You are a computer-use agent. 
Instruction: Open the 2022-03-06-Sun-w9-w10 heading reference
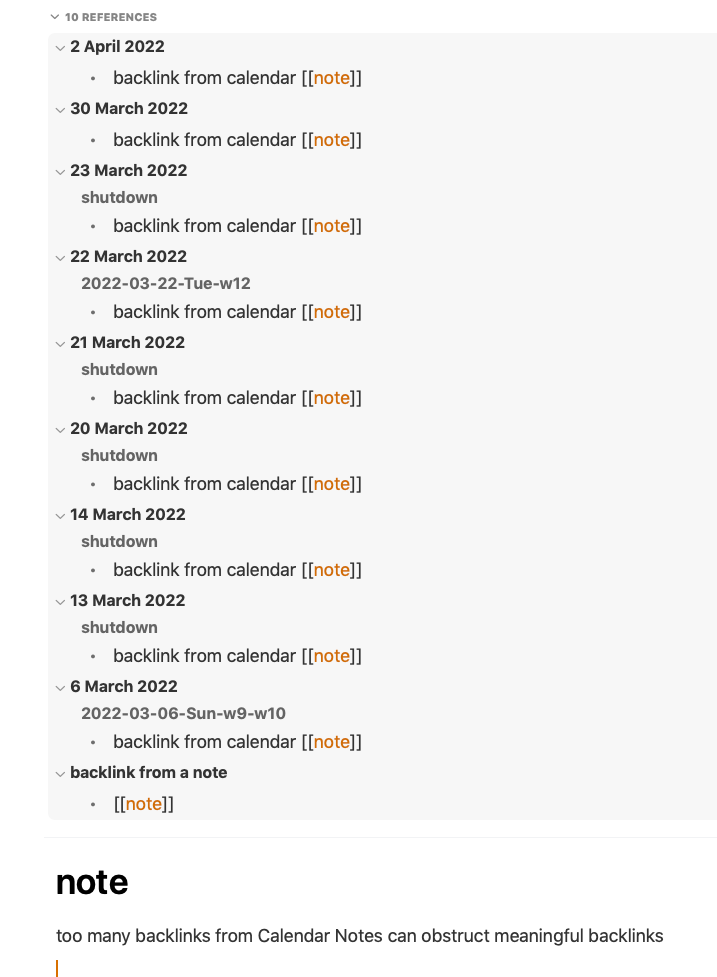pos(183,713)
